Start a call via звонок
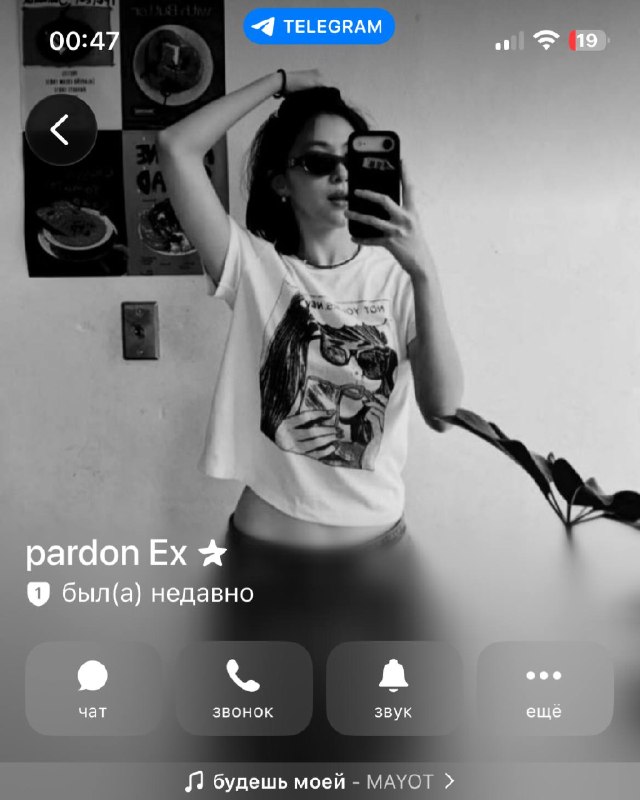 pyautogui.click(x=243, y=688)
